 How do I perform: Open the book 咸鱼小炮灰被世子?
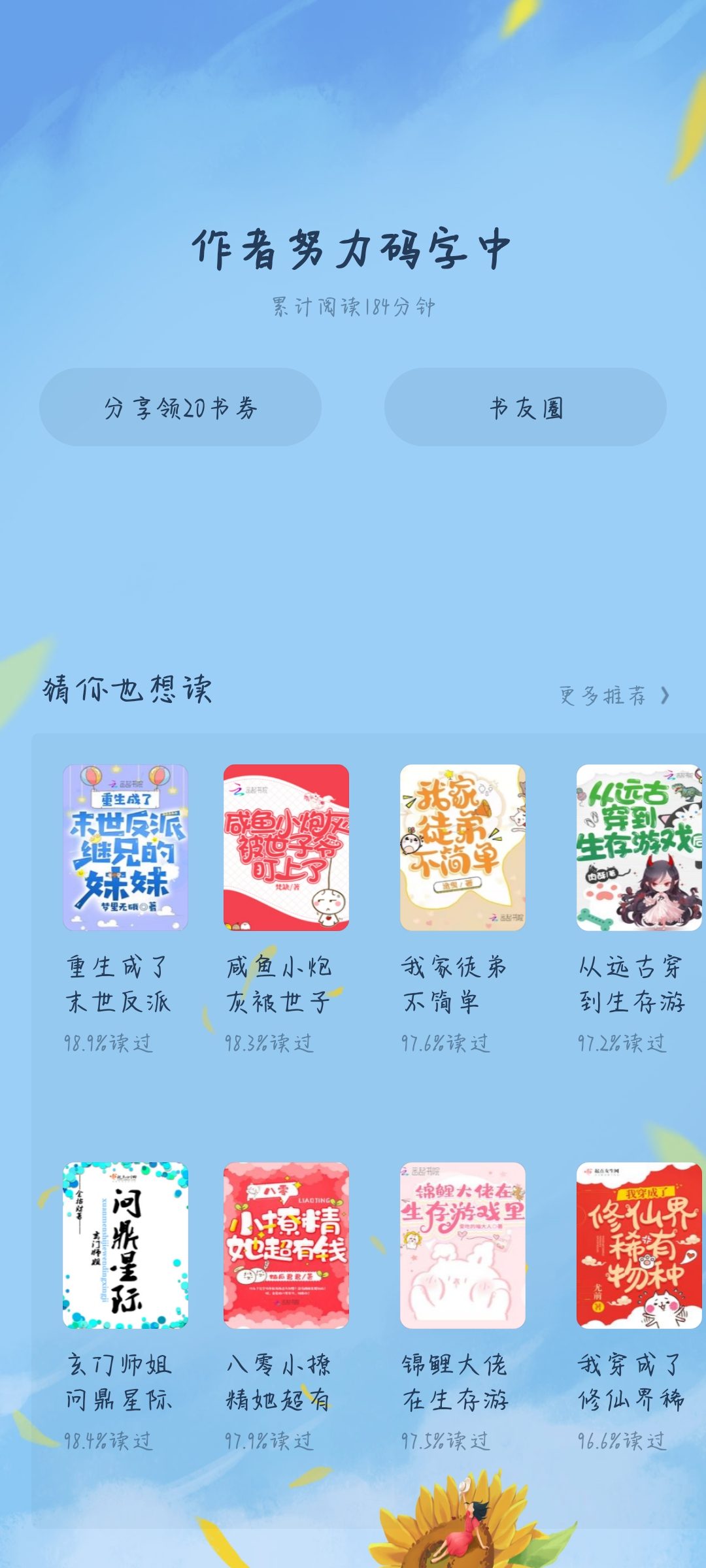[286, 847]
